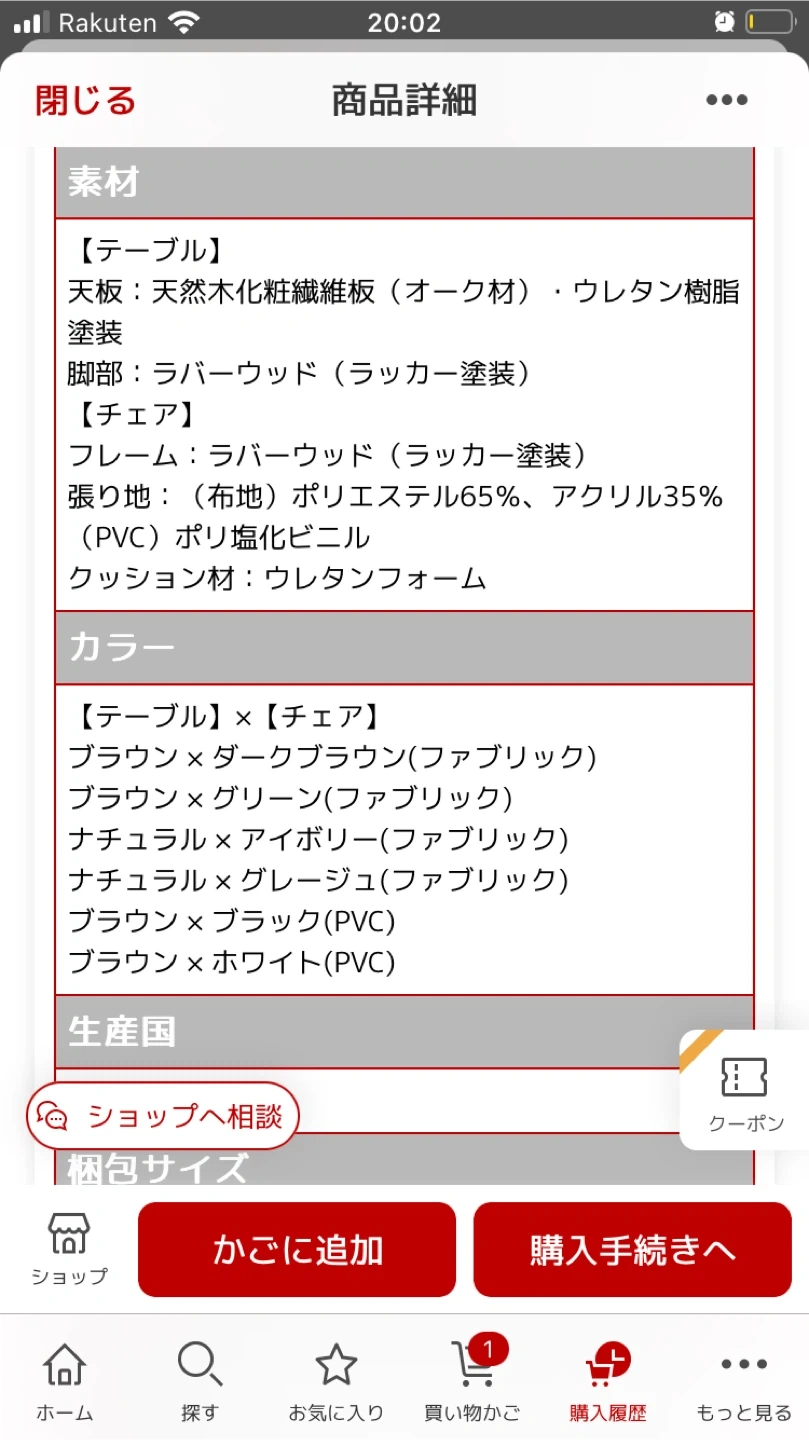Close the product details sheet
The height and width of the screenshot is (1440, 809).
[x=85, y=100]
